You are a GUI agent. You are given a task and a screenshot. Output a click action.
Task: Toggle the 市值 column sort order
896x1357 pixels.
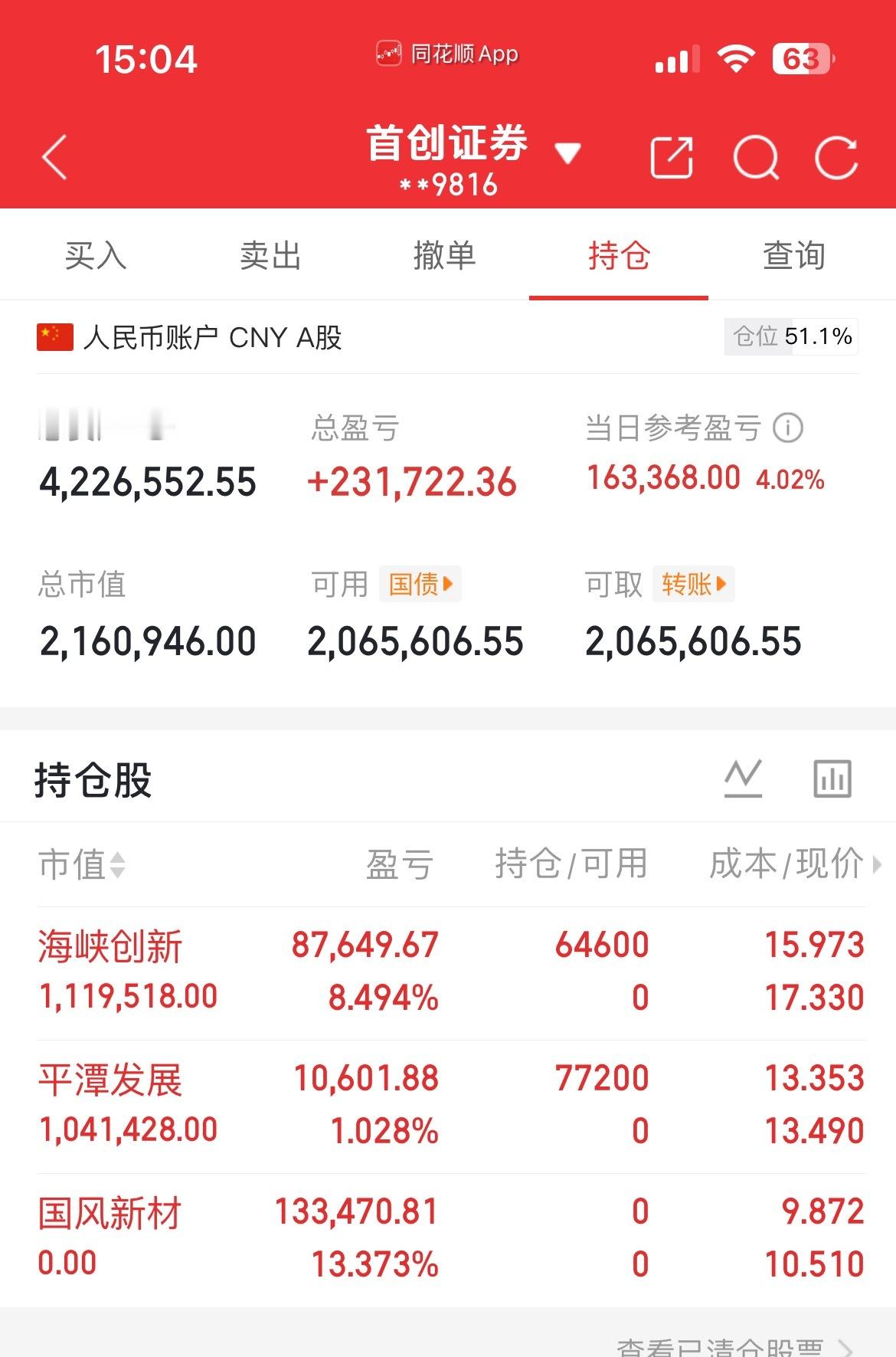point(81,866)
